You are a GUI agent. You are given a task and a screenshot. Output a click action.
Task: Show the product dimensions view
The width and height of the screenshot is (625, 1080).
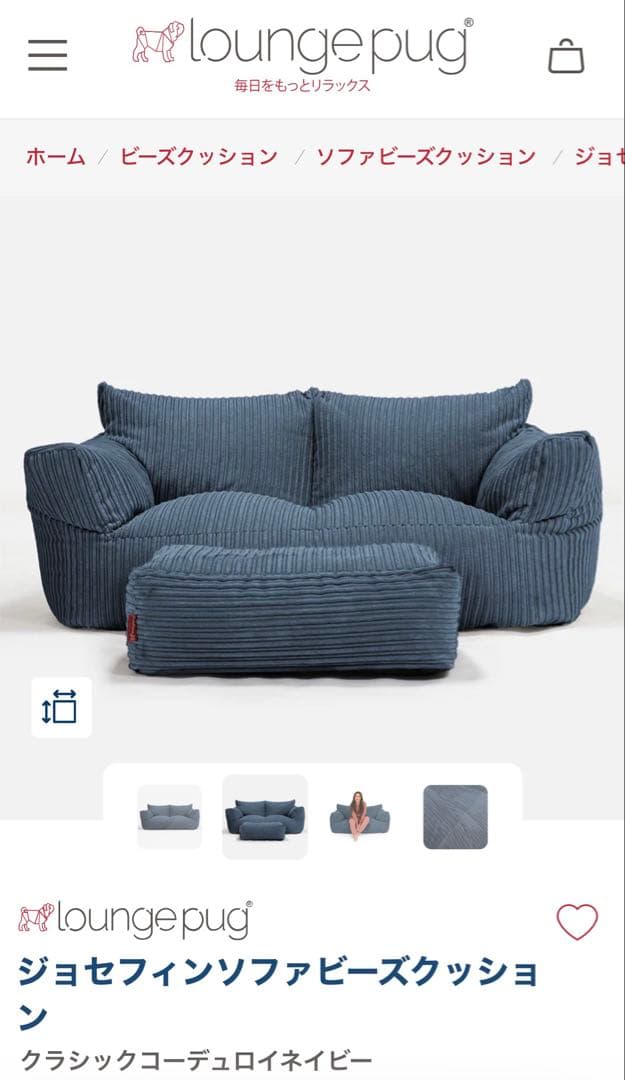[x=61, y=707]
